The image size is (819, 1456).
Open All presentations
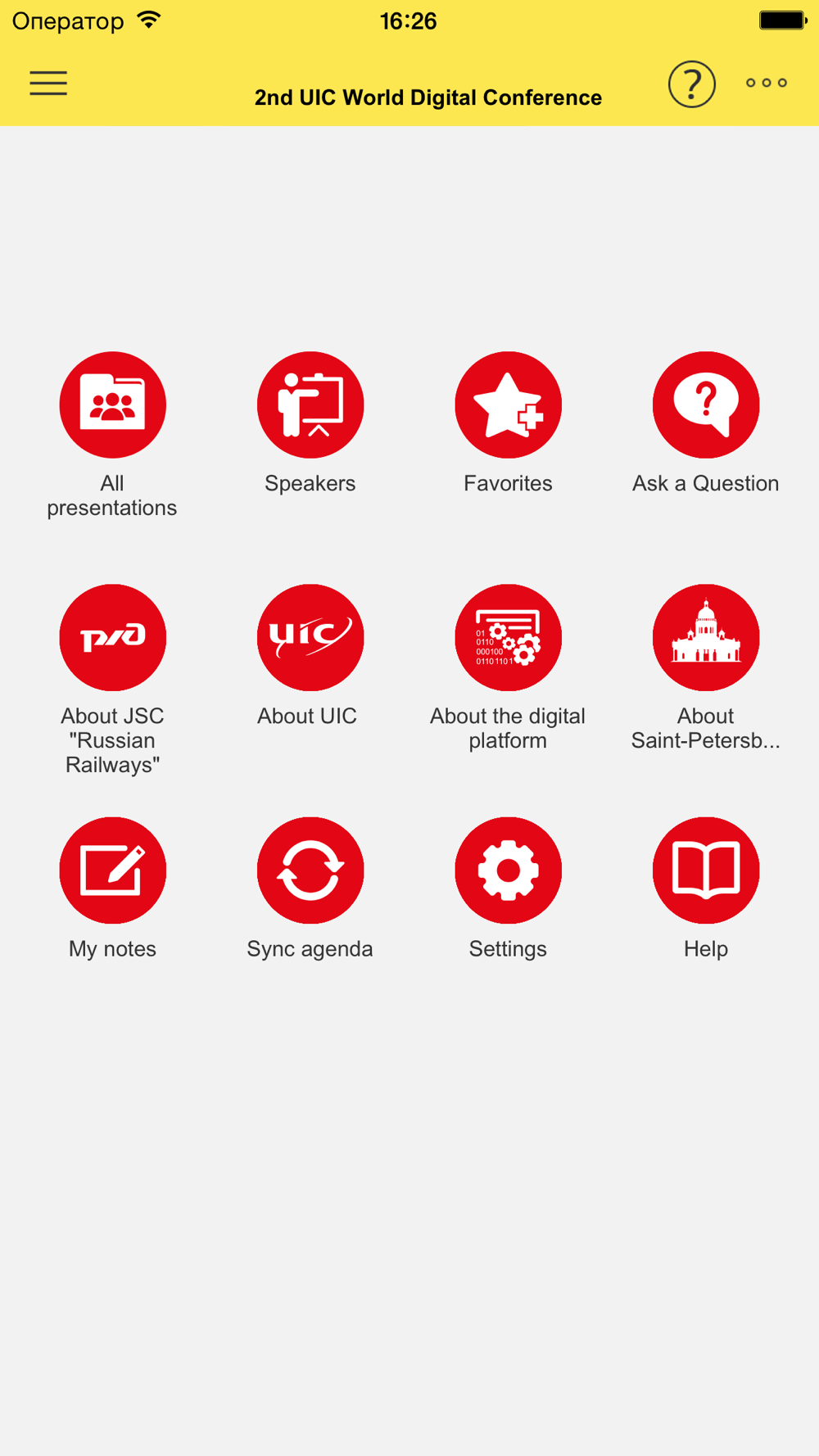[113, 405]
